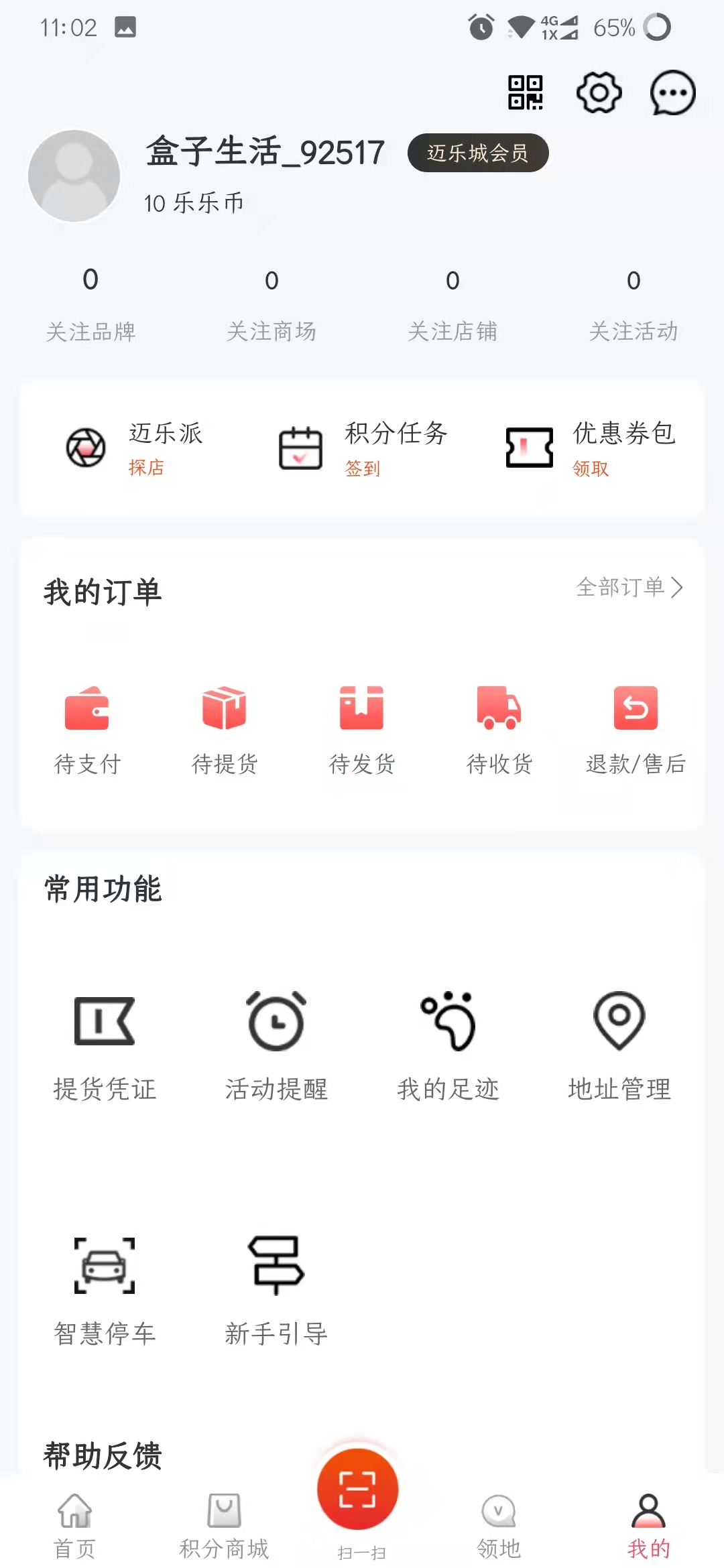Open the QR code scanner icon
Screen dimensions: 724x1568
526,93
